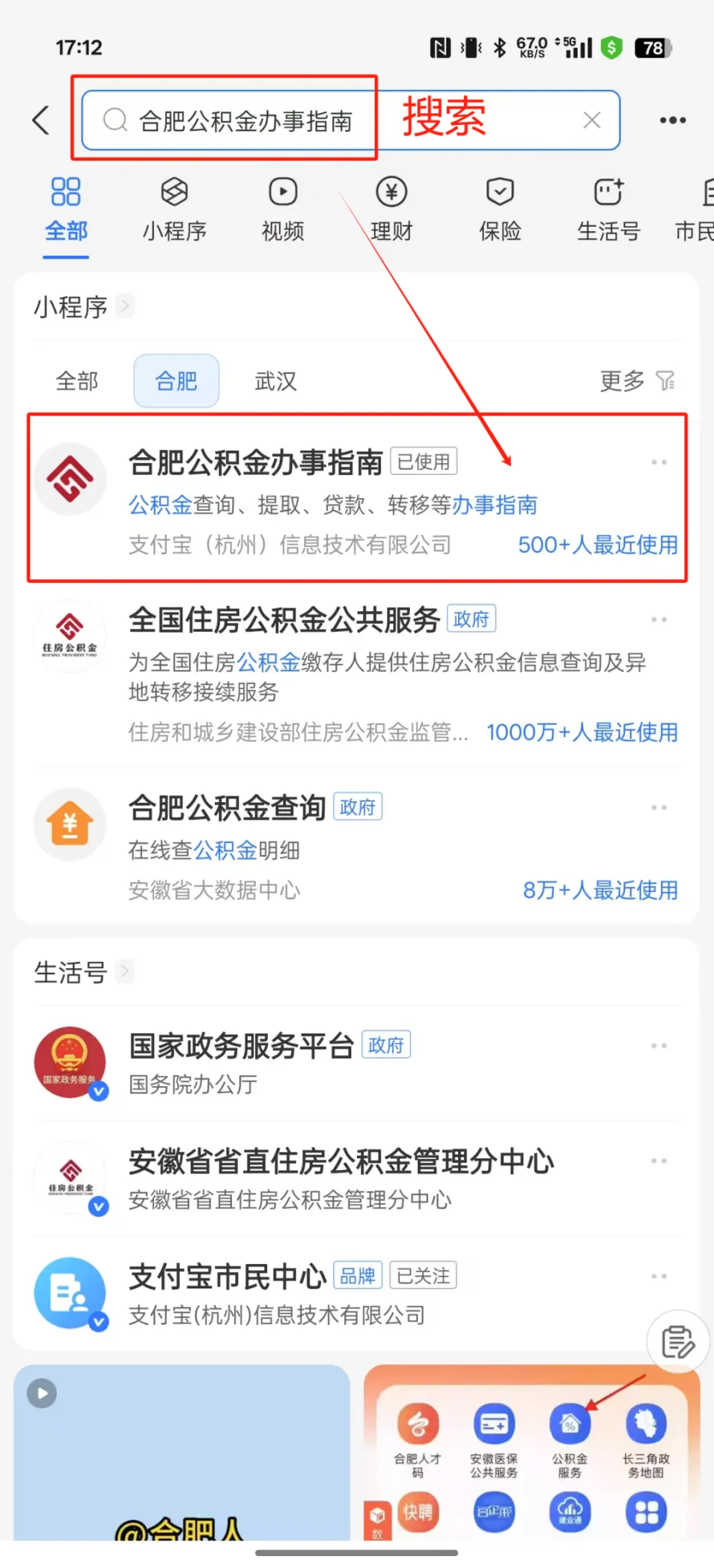
Task: Switch to the 武汉 city filter
Action: pyautogui.click(x=274, y=381)
